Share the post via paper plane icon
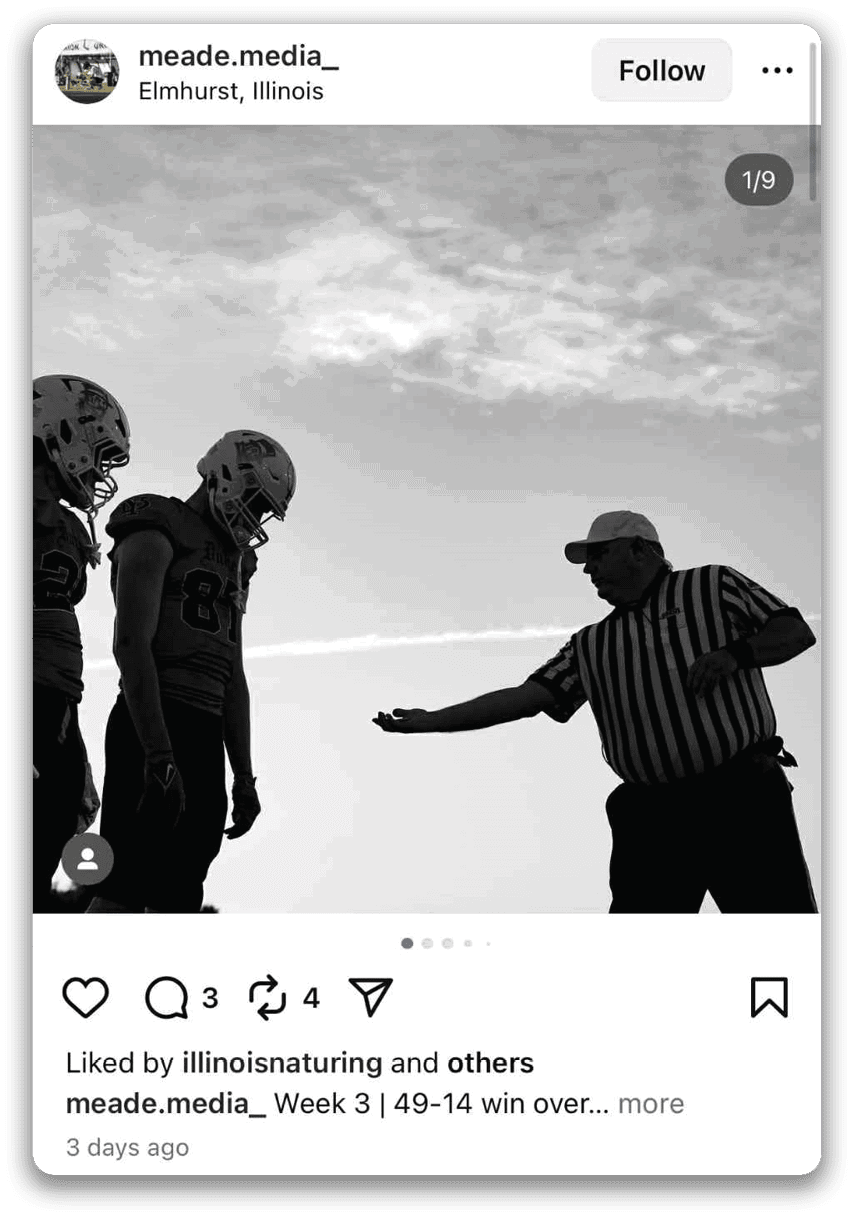 [370, 997]
